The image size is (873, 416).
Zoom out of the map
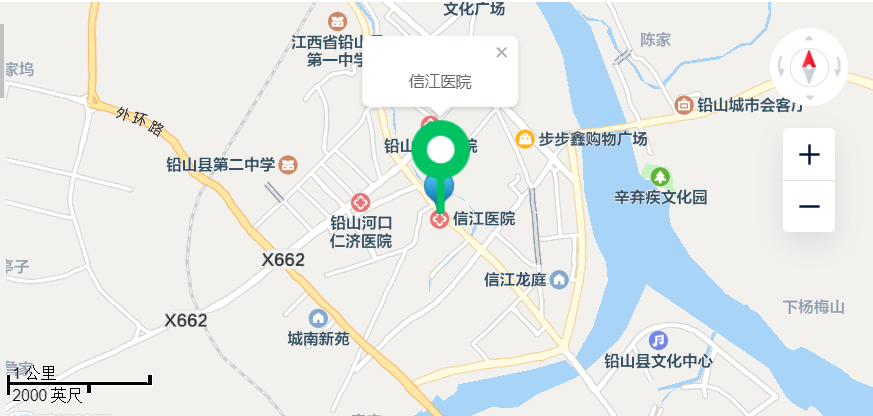click(x=809, y=207)
